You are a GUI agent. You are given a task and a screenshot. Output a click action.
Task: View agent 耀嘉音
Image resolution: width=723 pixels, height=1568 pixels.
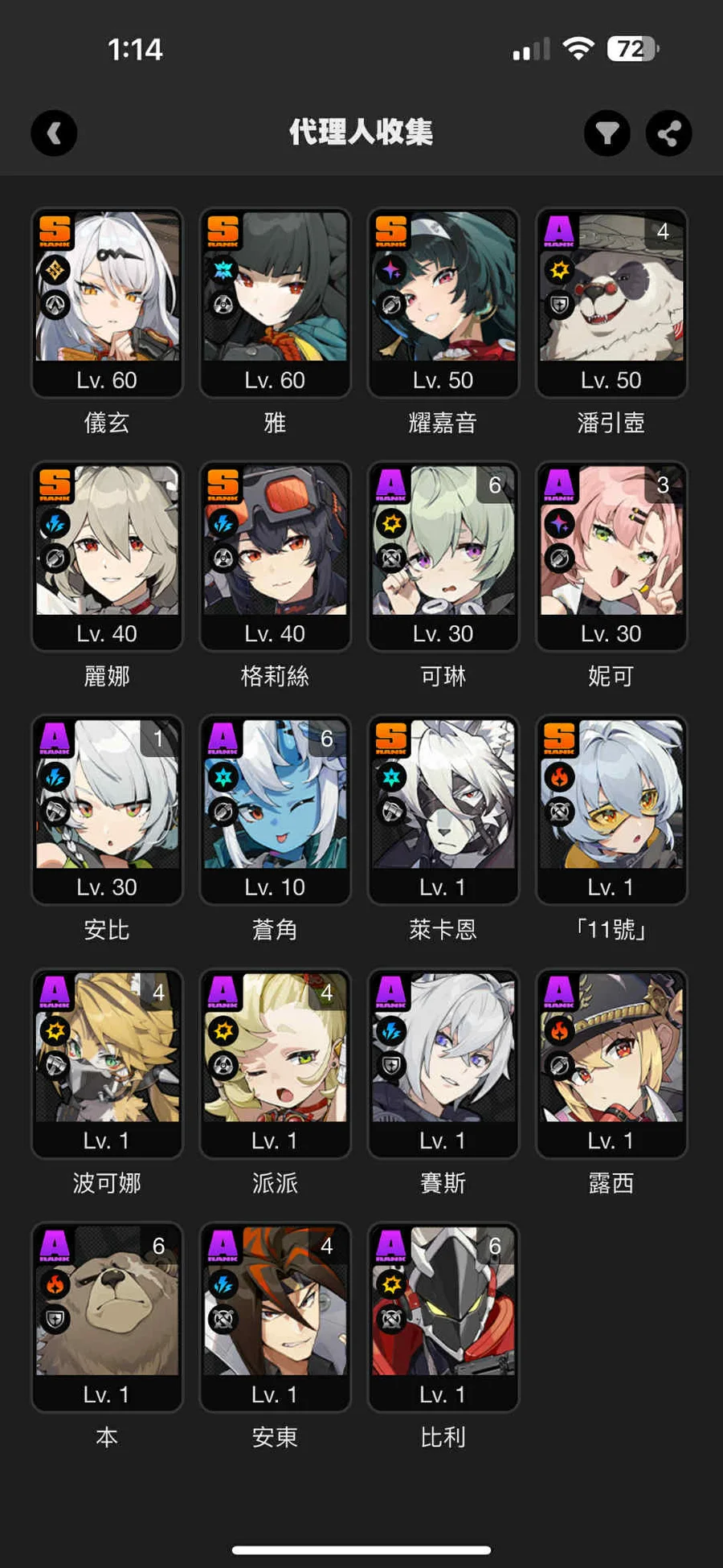pos(443,302)
